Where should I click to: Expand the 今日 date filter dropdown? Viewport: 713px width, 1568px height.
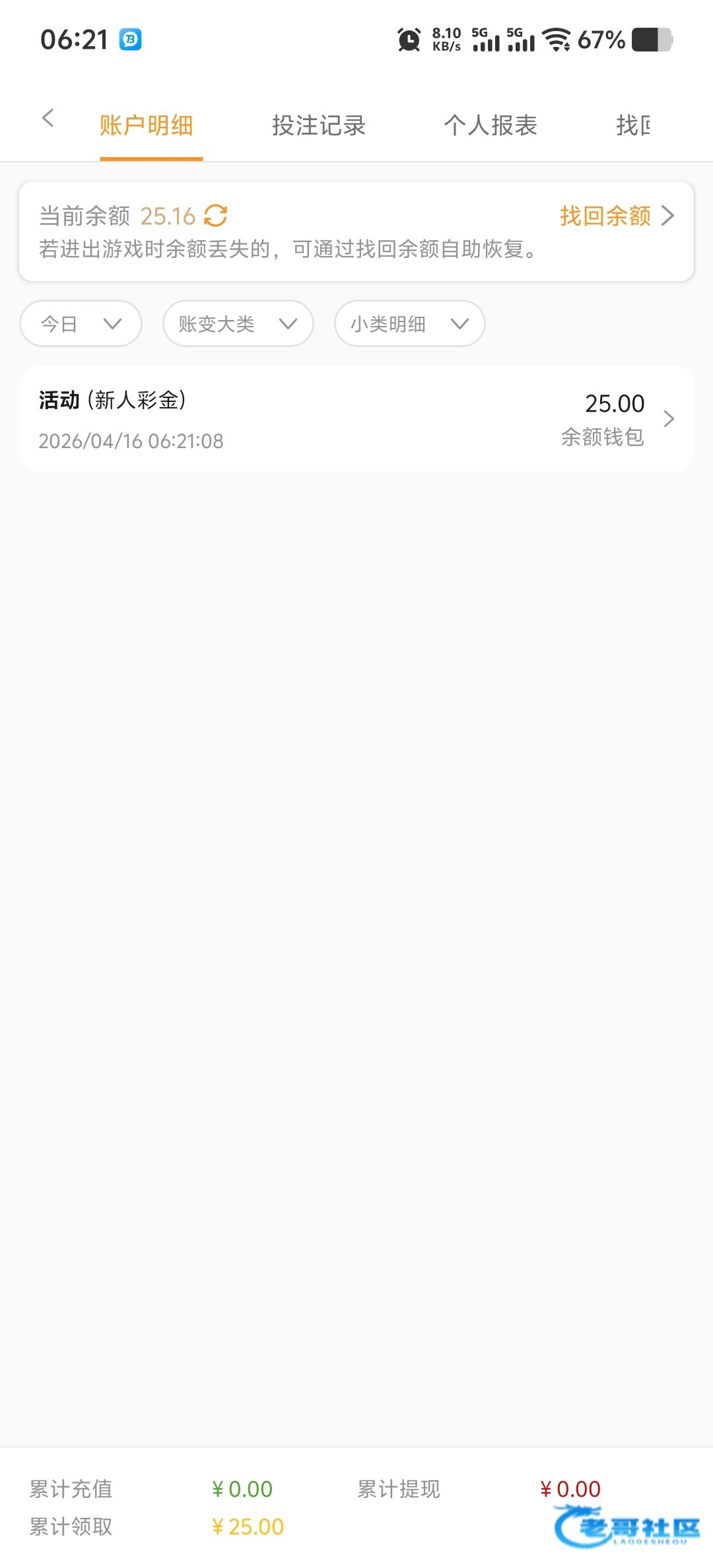[x=79, y=323]
